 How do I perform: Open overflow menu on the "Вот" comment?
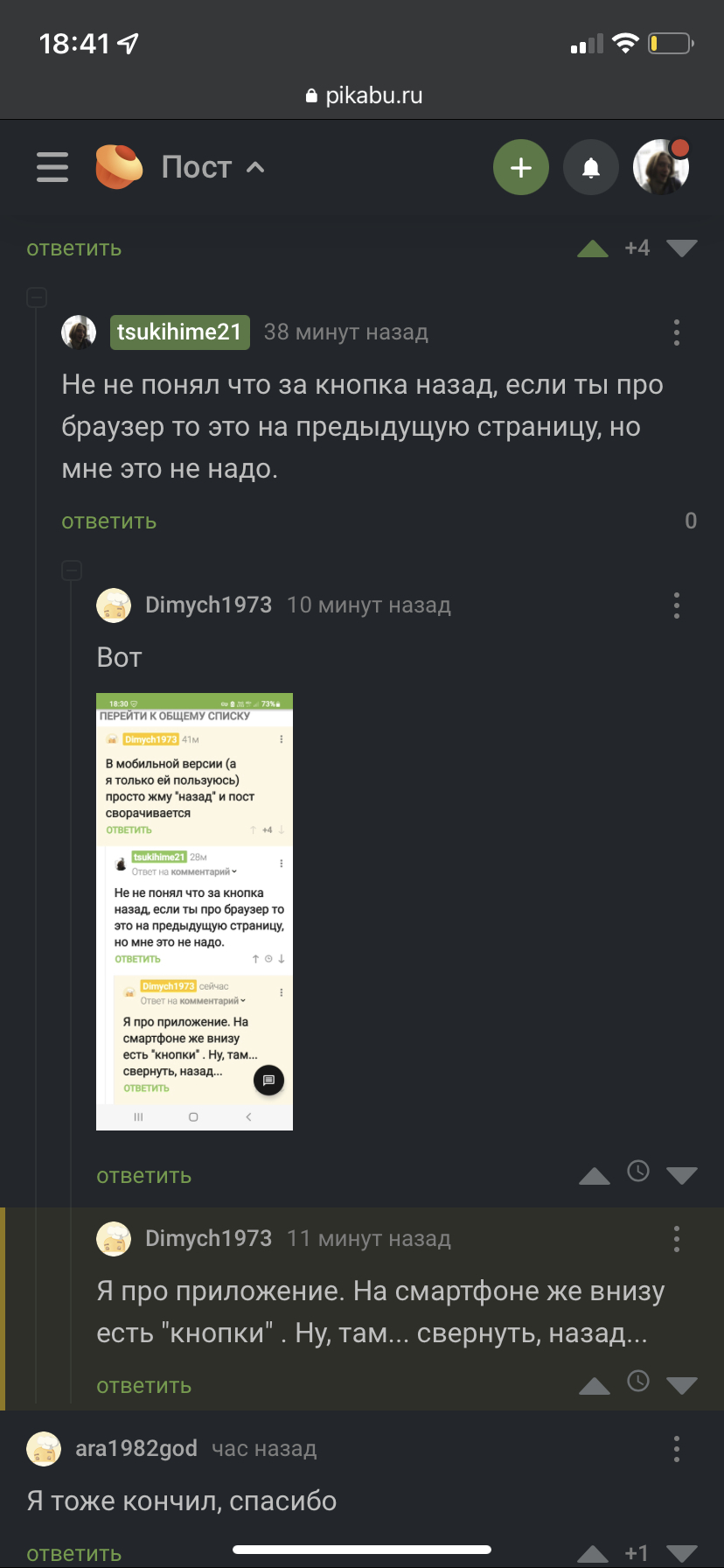pyautogui.click(x=677, y=605)
